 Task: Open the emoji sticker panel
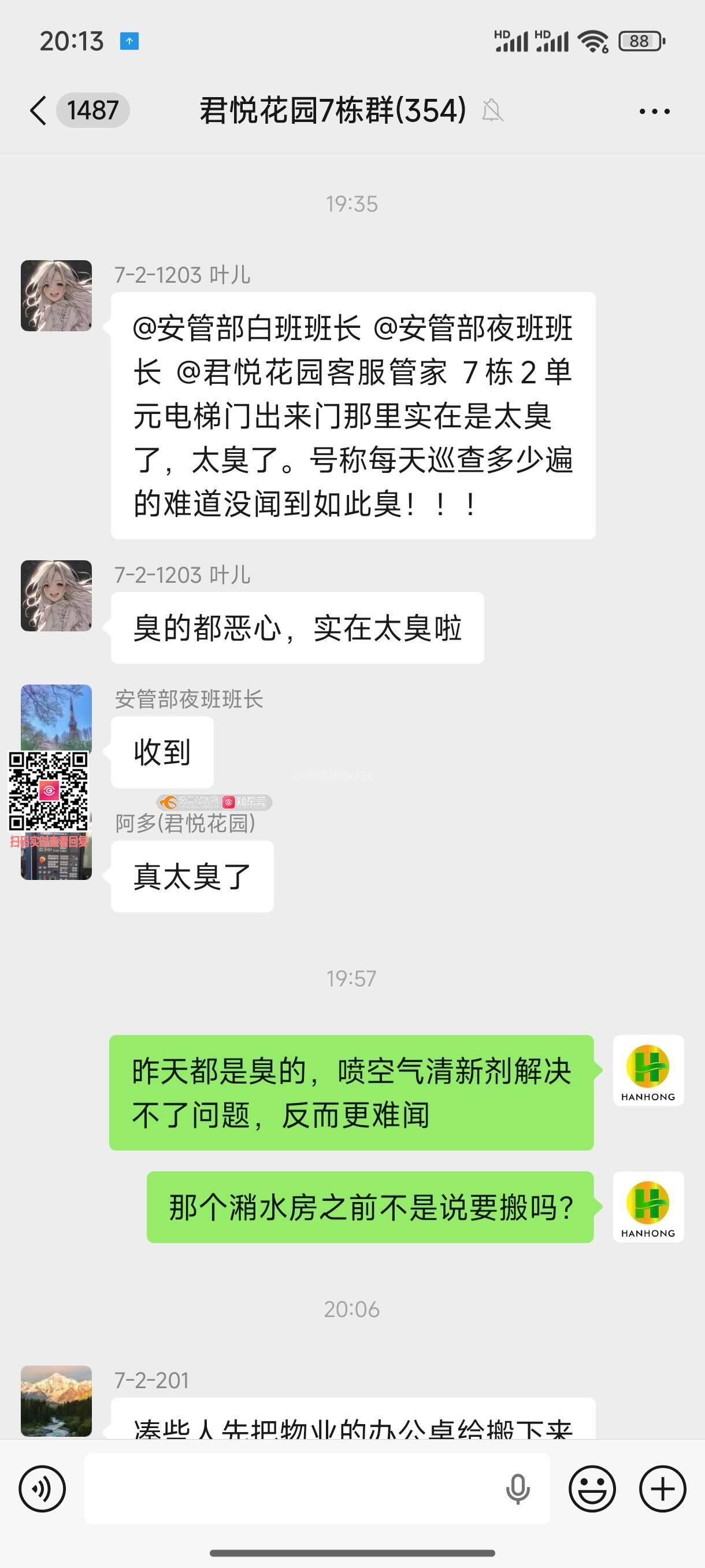(592, 1489)
